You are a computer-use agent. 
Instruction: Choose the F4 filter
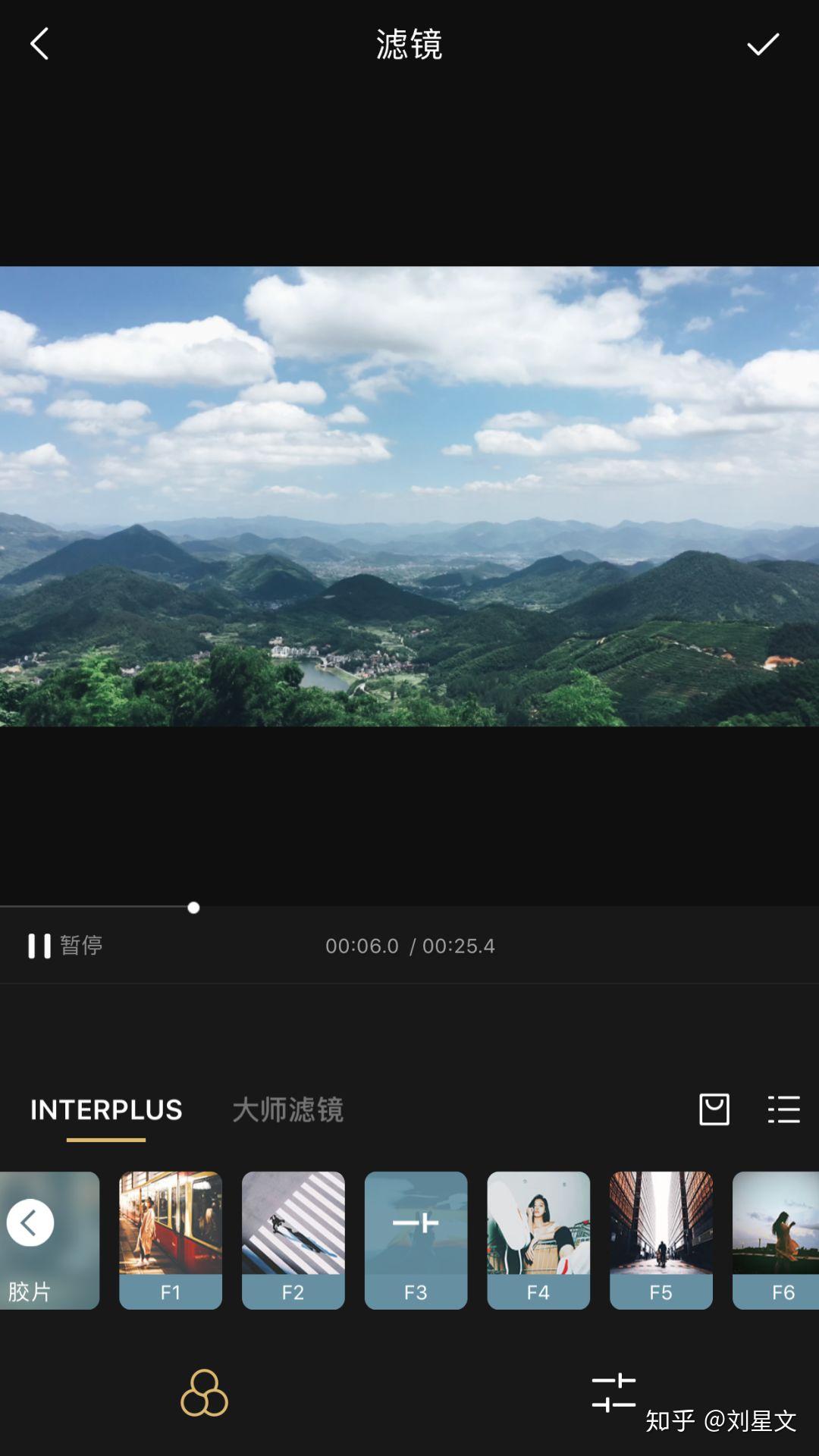(x=538, y=1240)
